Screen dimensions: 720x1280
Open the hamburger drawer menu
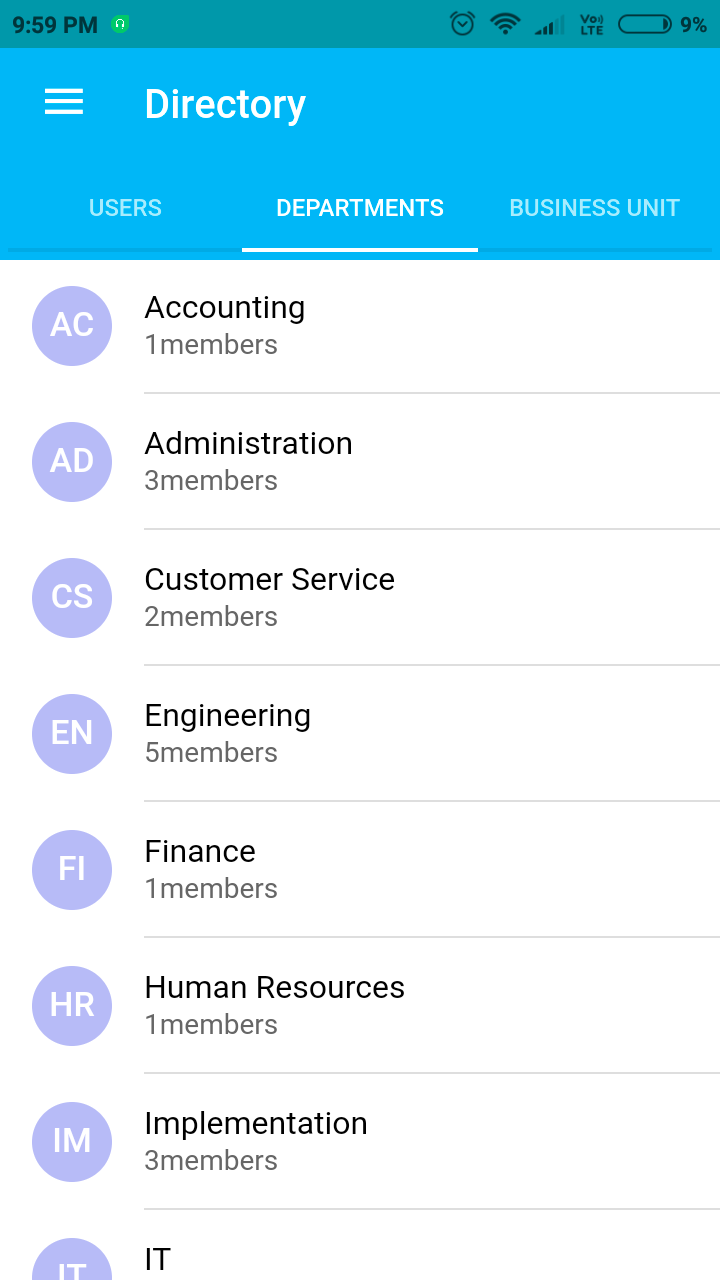[64, 103]
